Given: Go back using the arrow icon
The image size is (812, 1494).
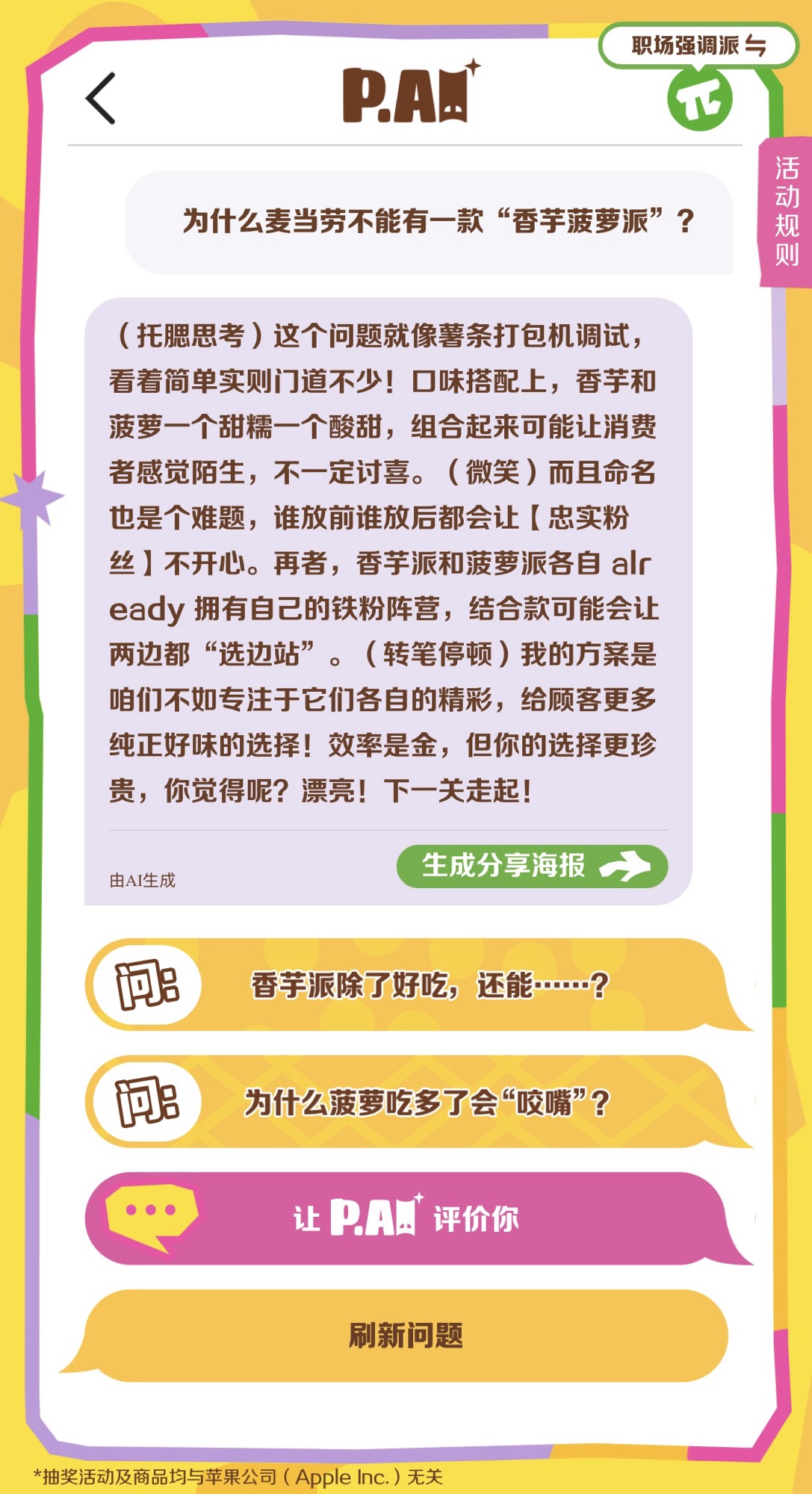Looking at the screenshot, I should point(101,98).
